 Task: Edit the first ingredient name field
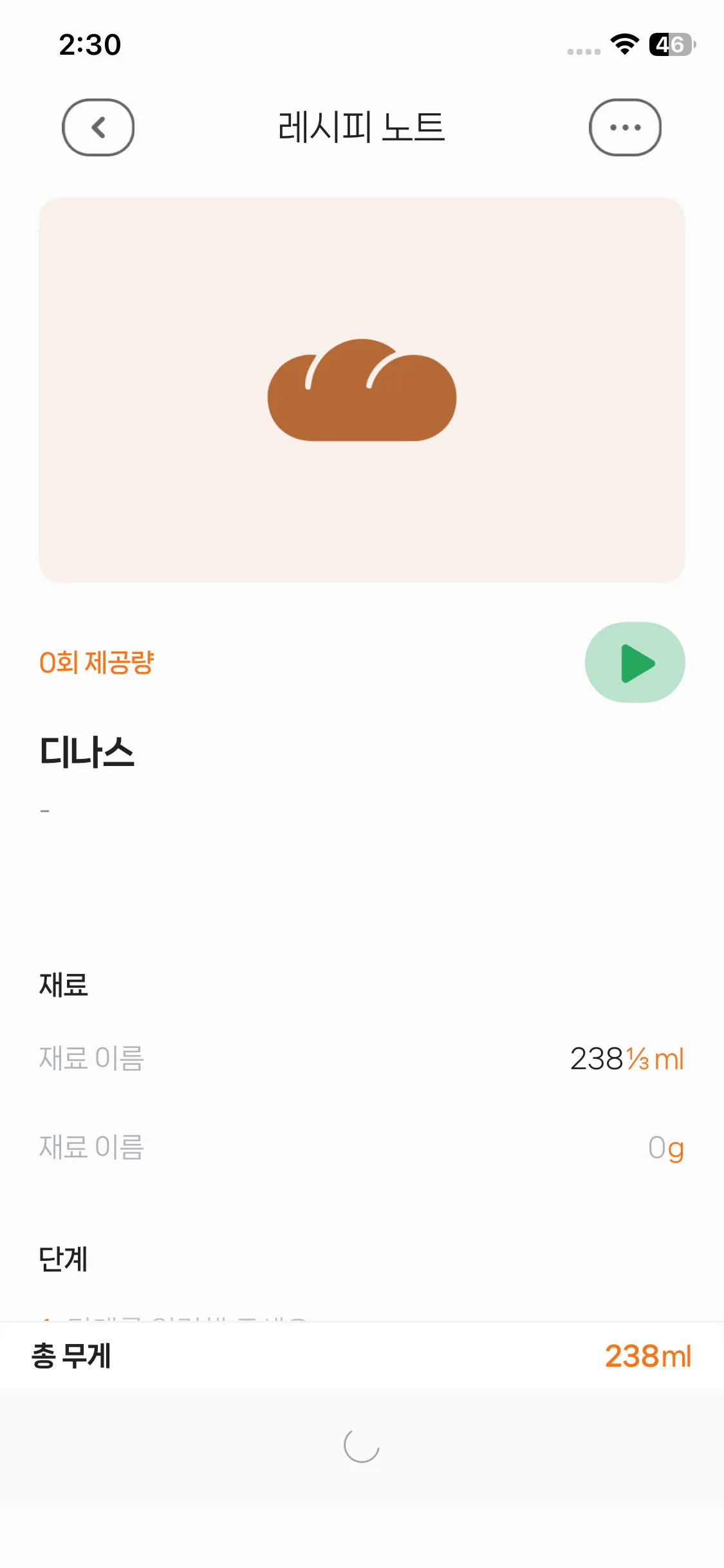[91, 1059]
